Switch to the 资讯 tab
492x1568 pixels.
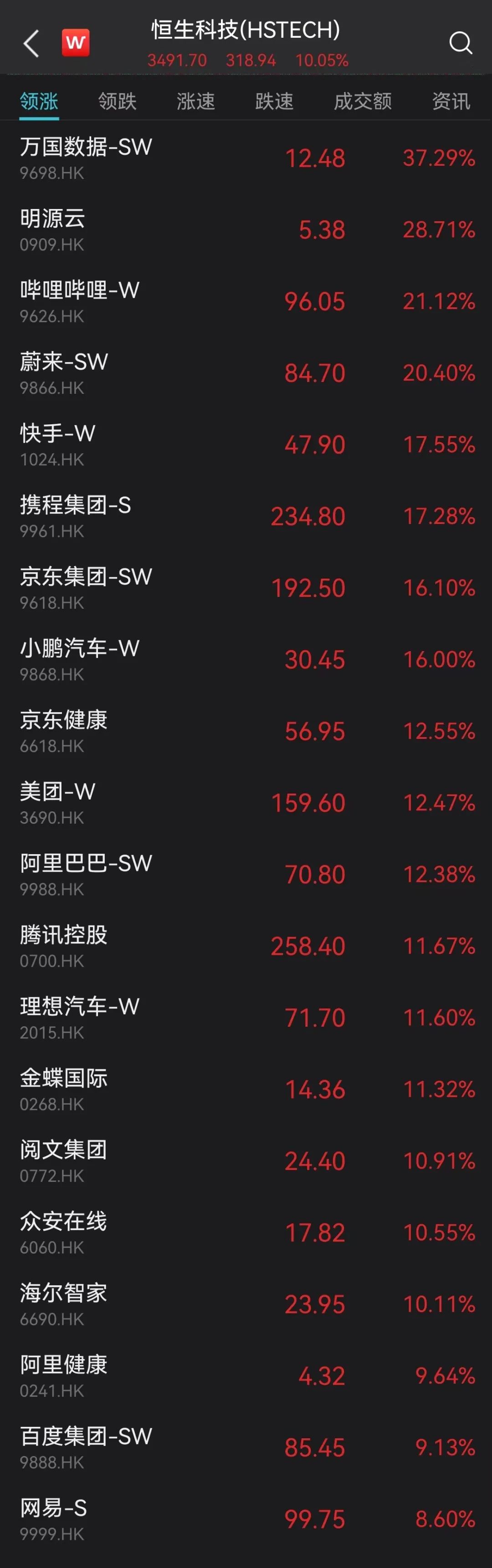[451, 101]
